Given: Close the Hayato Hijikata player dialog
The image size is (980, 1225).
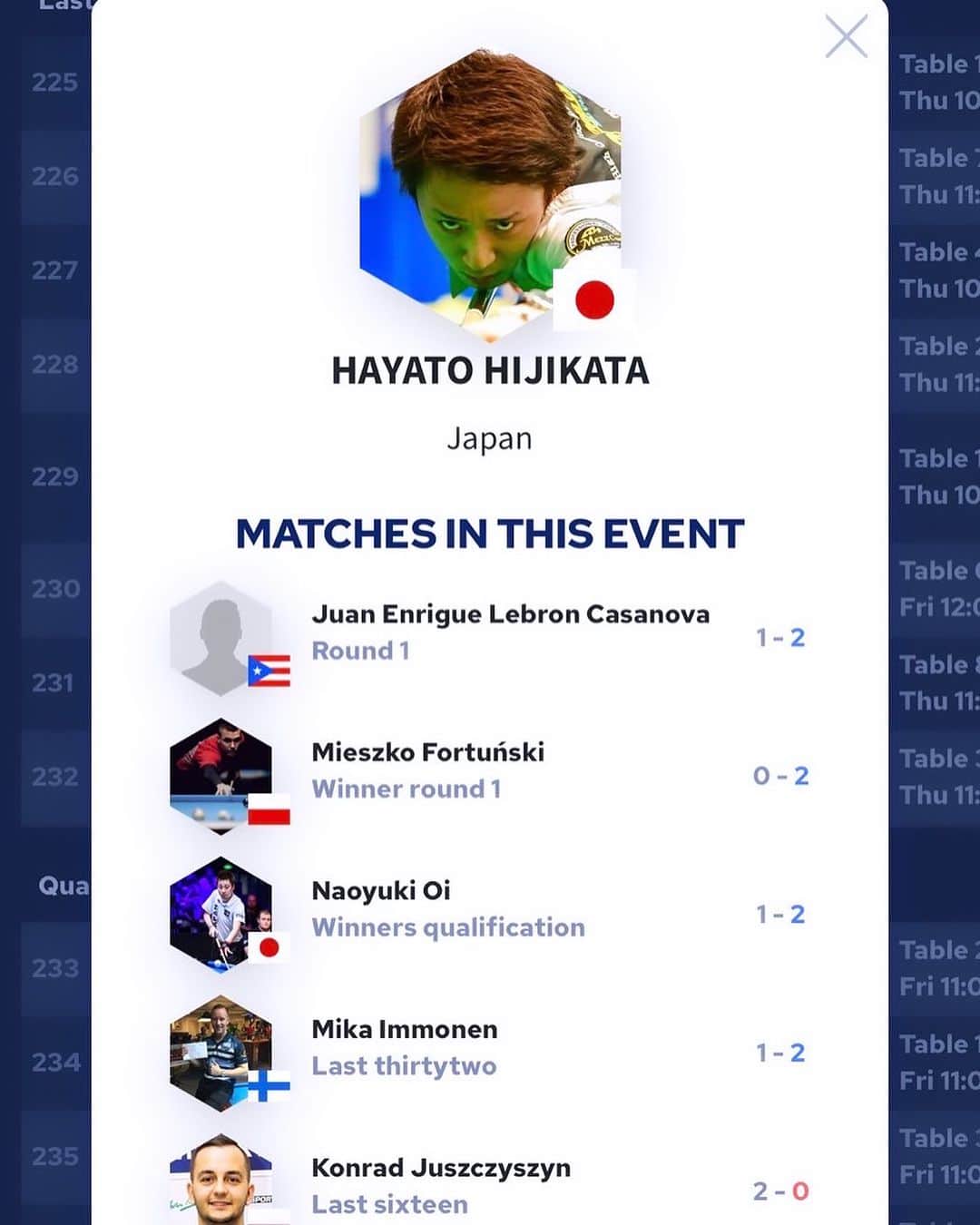Looking at the screenshot, I should (x=846, y=37).
